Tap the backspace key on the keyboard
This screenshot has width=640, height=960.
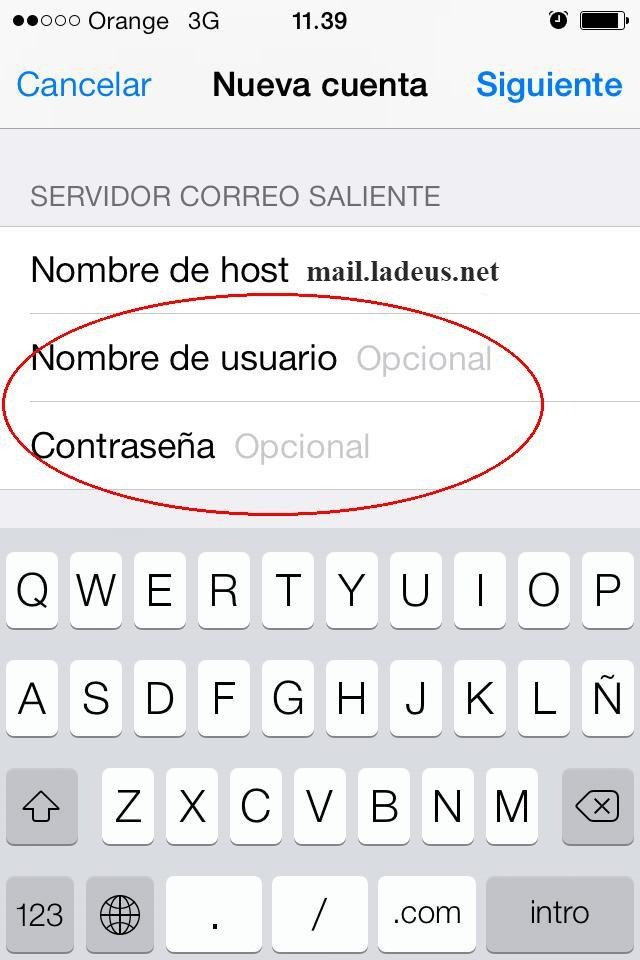coord(598,806)
